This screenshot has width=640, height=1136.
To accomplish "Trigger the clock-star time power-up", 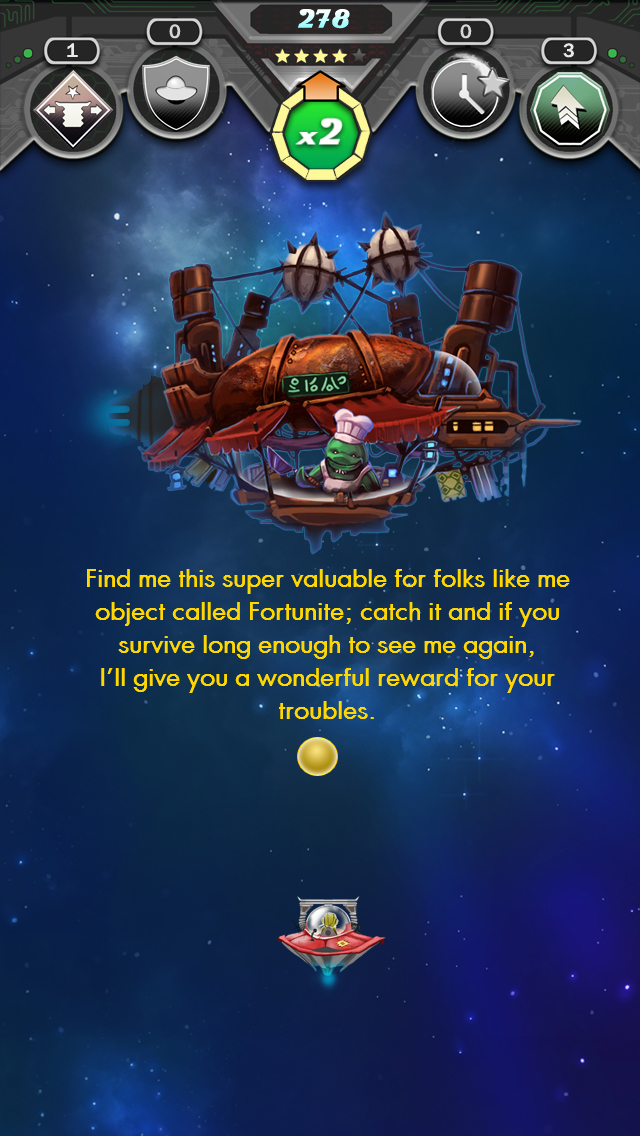I will (x=465, y=93).
